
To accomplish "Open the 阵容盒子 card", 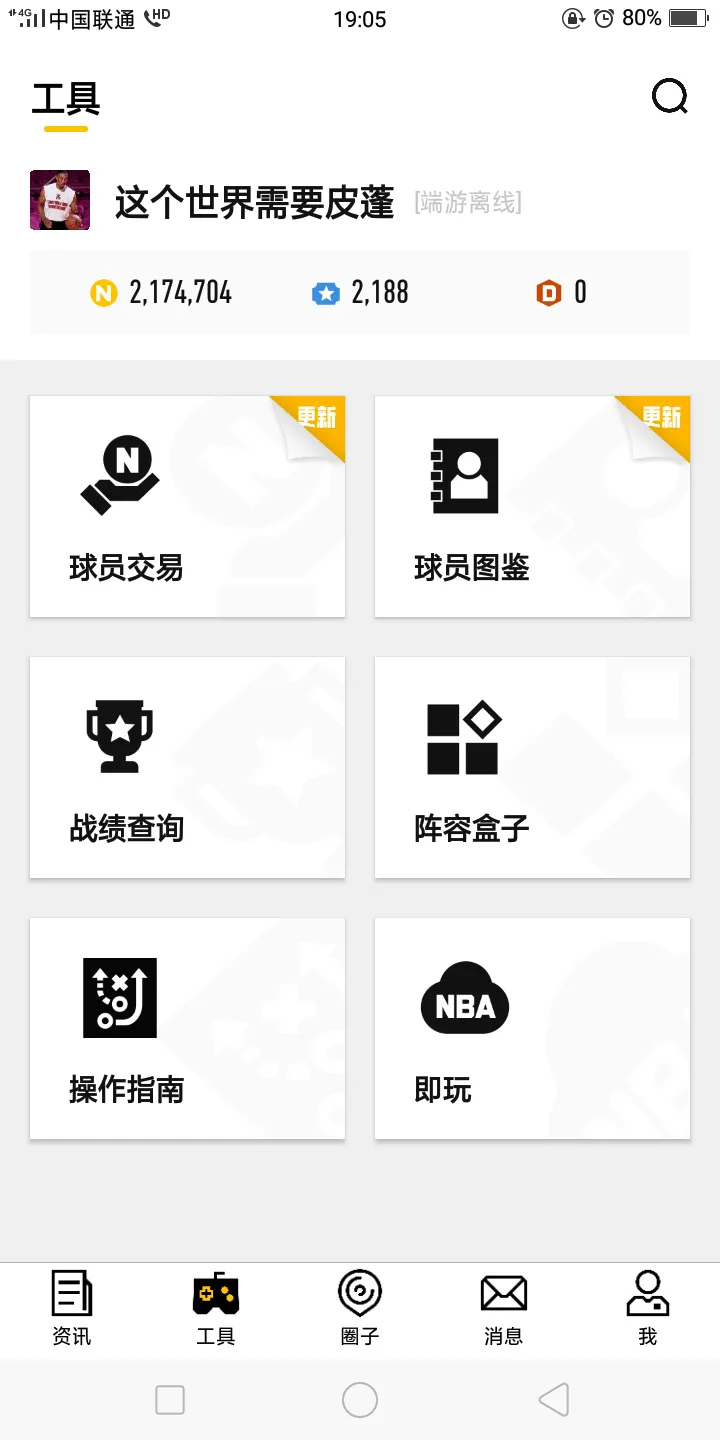I will (532, 767).
